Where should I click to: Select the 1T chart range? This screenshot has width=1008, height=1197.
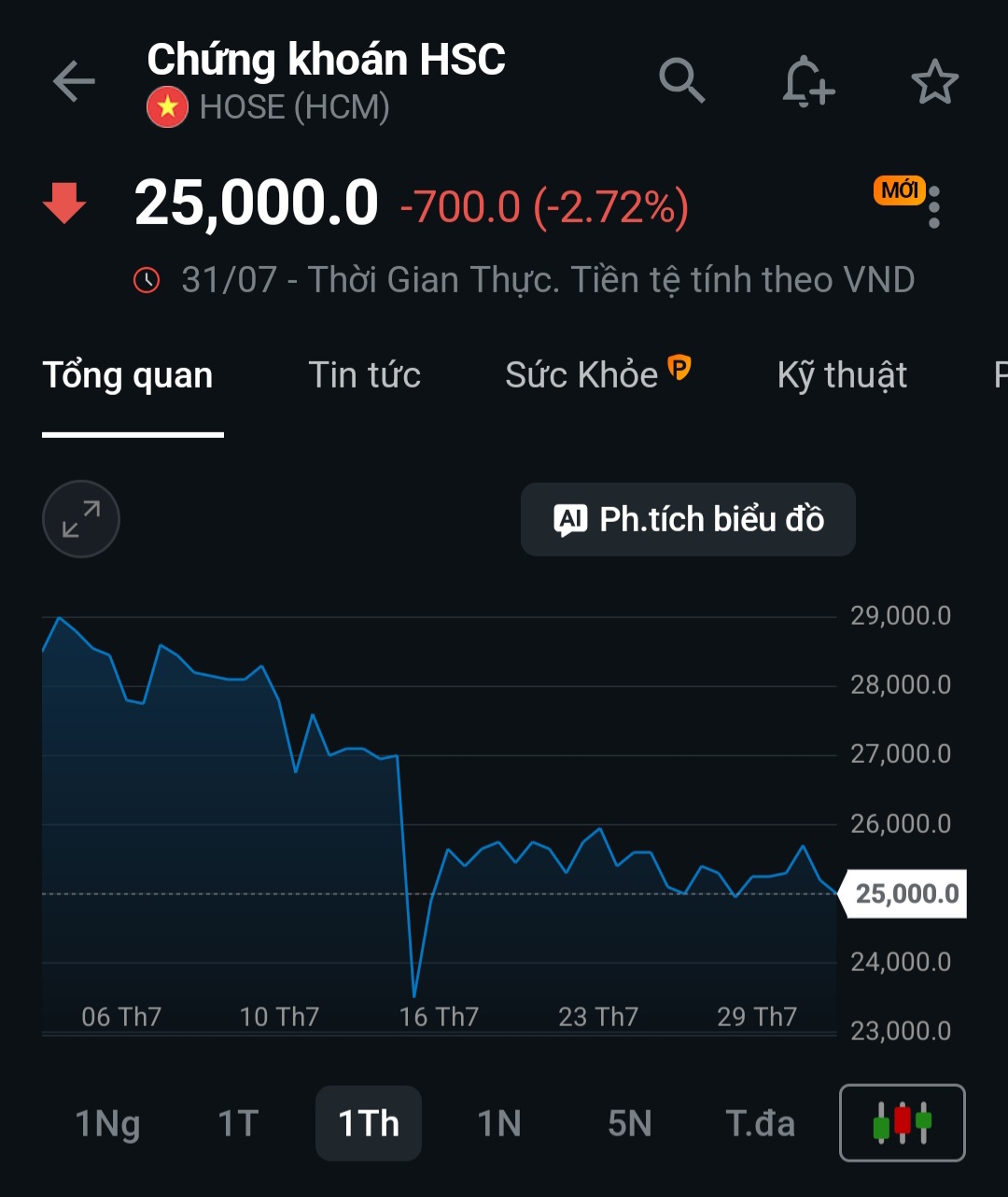pos(238,1123)
